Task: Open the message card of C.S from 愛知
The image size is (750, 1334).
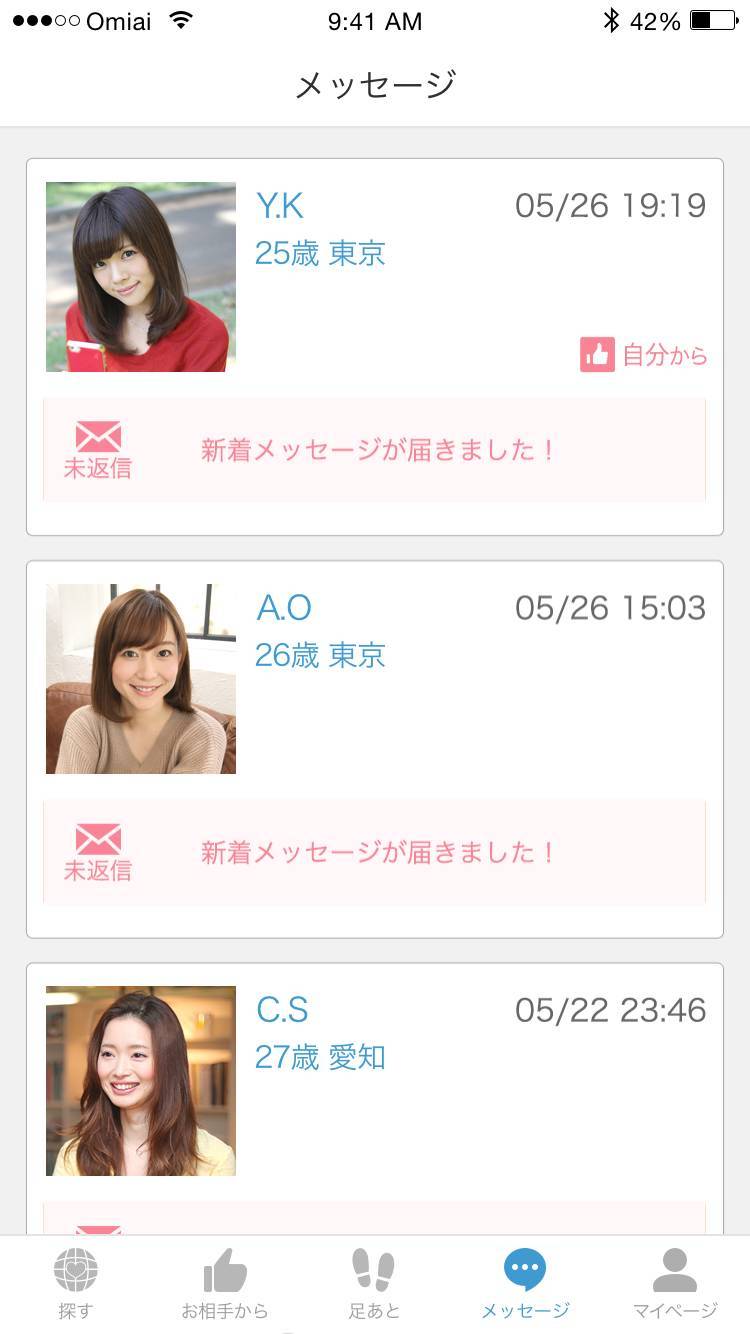Action: click(x=374, y=1098)
